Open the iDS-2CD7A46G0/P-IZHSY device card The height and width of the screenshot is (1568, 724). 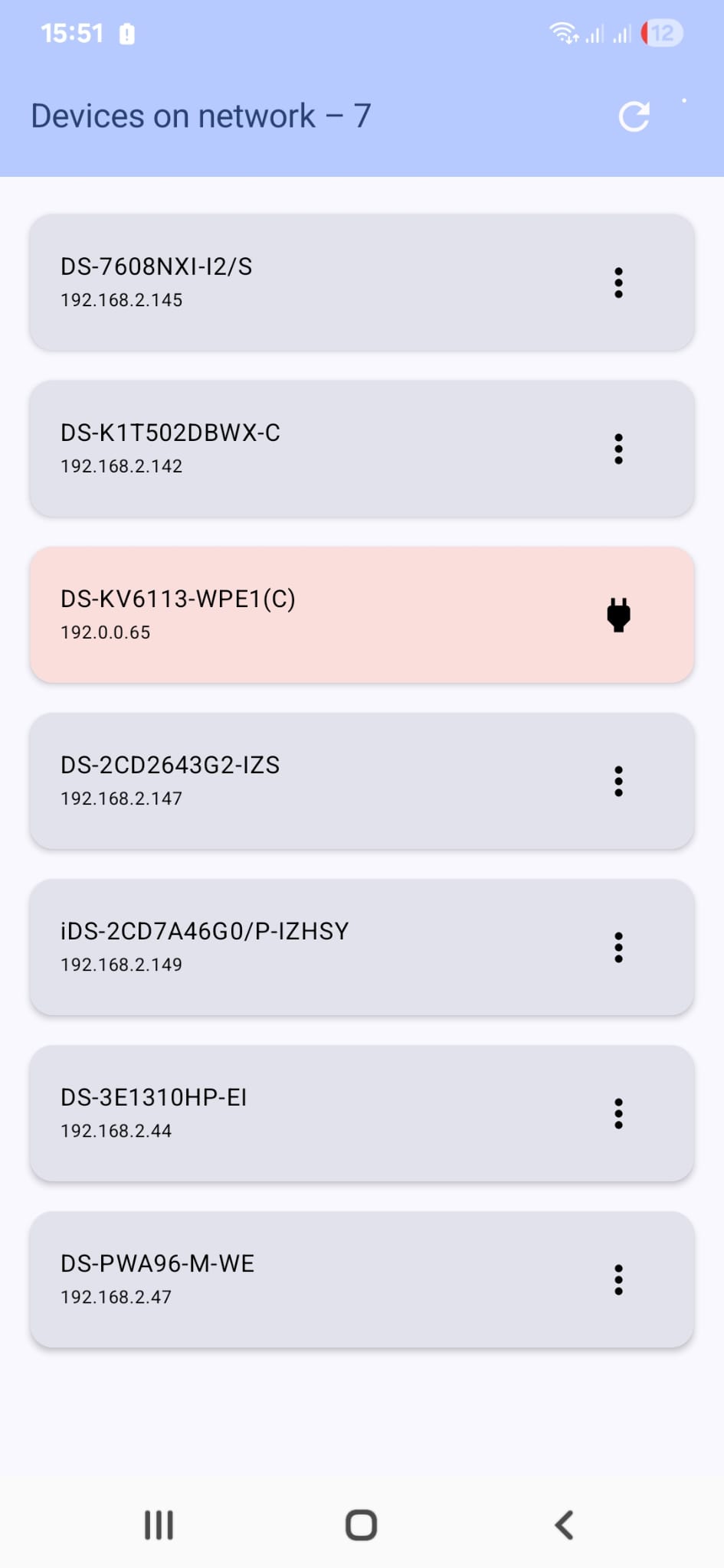click(306, 947)
